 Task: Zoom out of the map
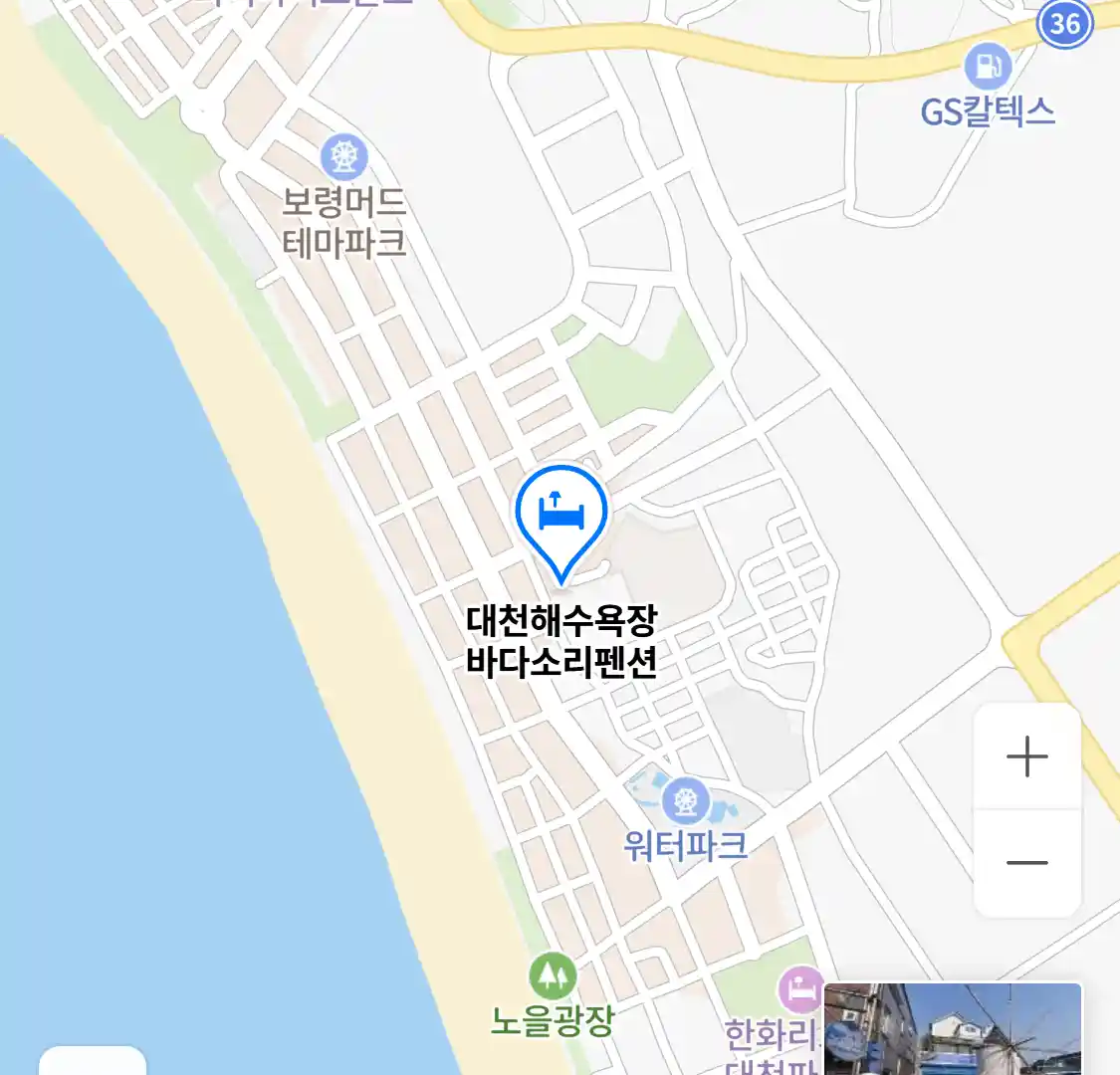pyautogui.click(x=1026, y=862)
